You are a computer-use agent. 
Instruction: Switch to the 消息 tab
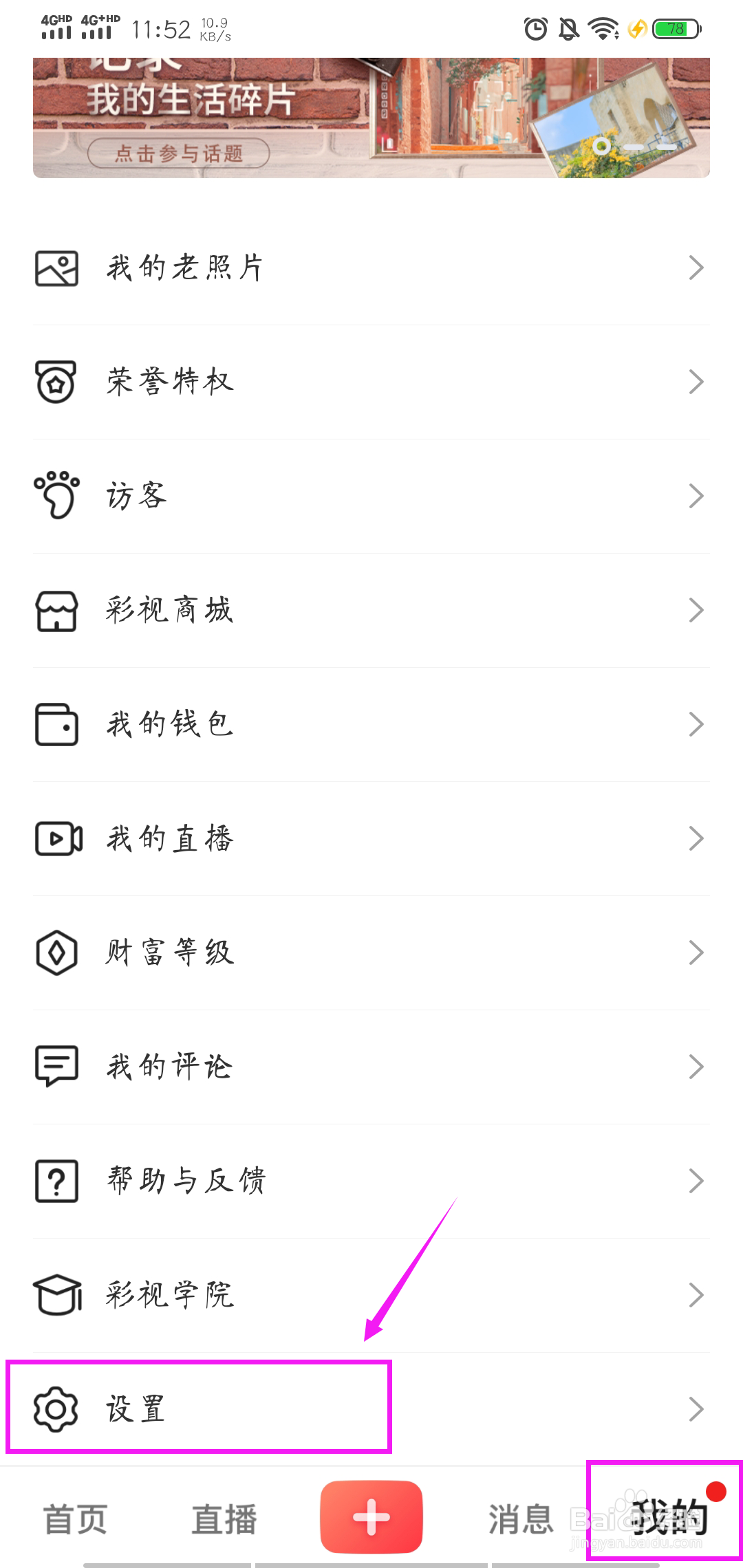pyautogui.click(x=521, y=1518)
